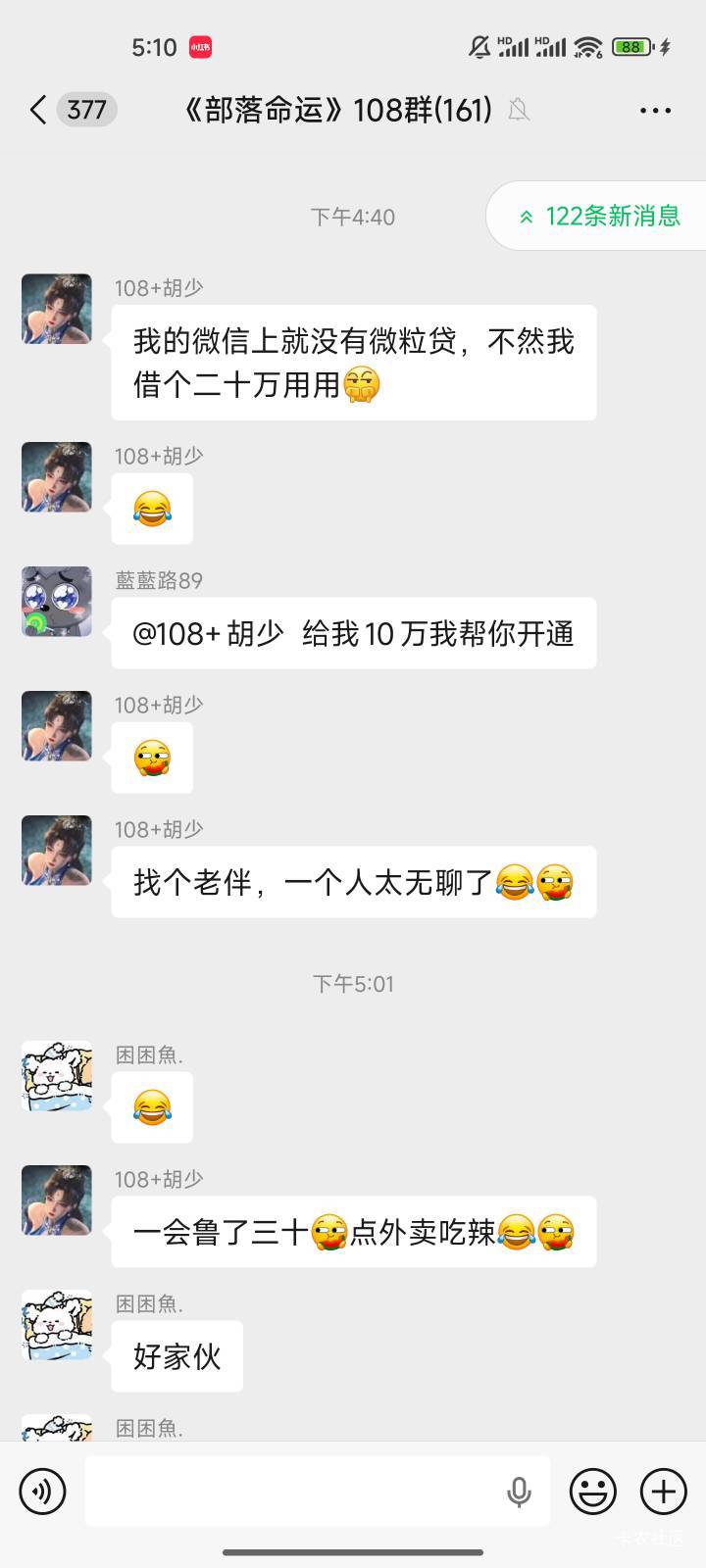Open 108+胡少's avatar beside the 微粒贷 message
This screenshot has width=706, height=1568.
[57, 309]
